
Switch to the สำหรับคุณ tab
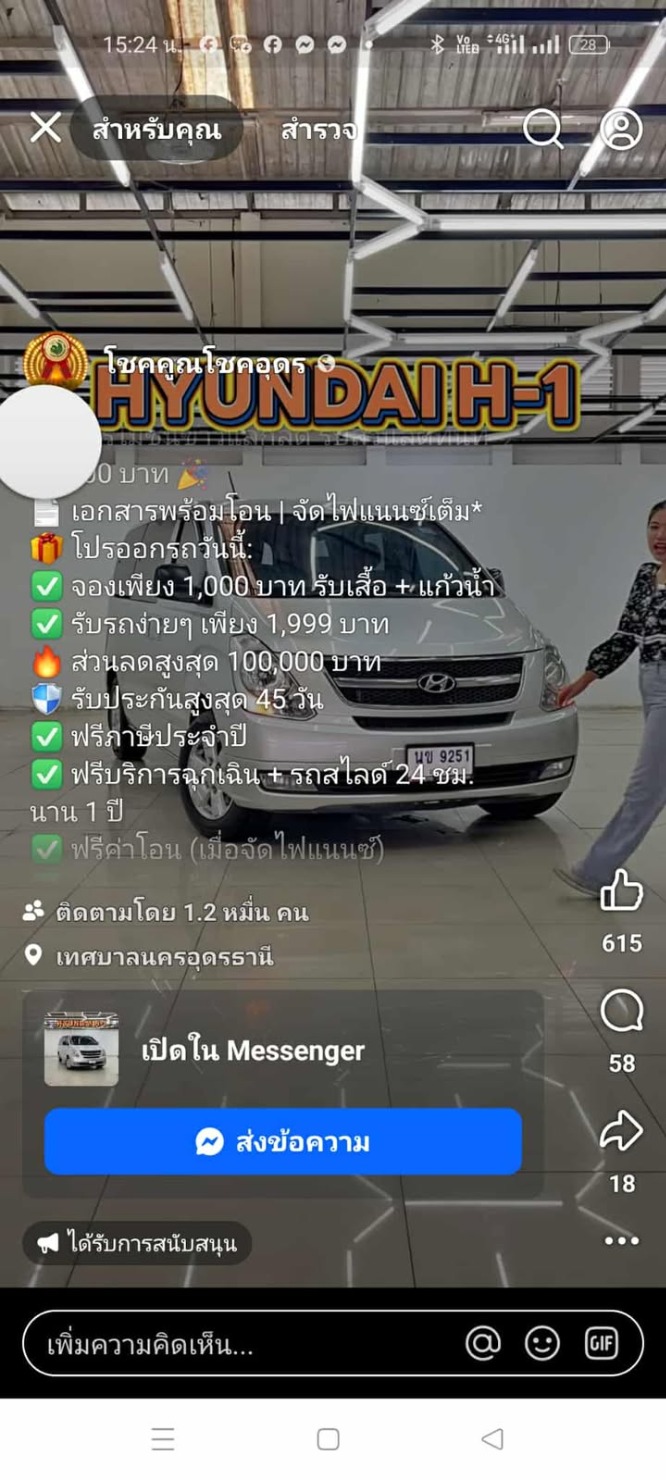157,129
